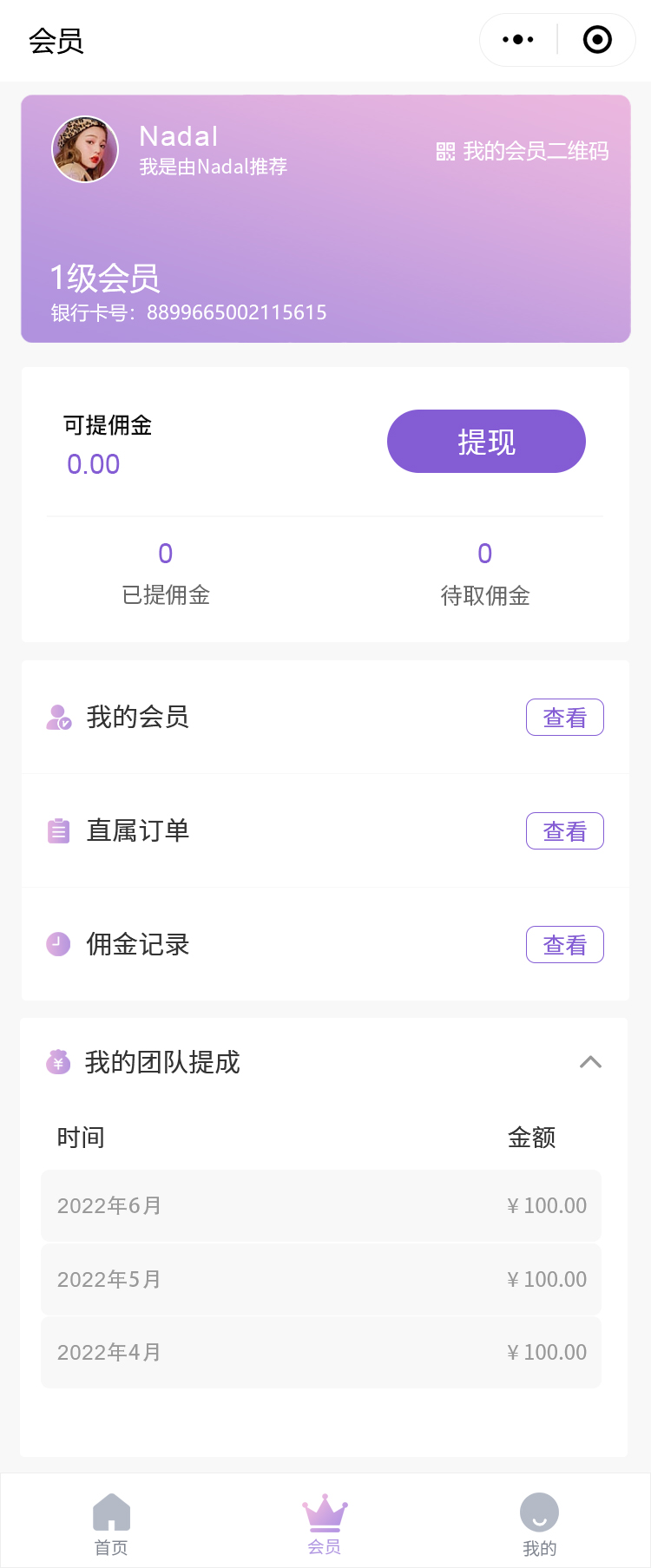View 佣金记录 history
This screenshot has width=651, height=1568.
(x=564, y=945)
